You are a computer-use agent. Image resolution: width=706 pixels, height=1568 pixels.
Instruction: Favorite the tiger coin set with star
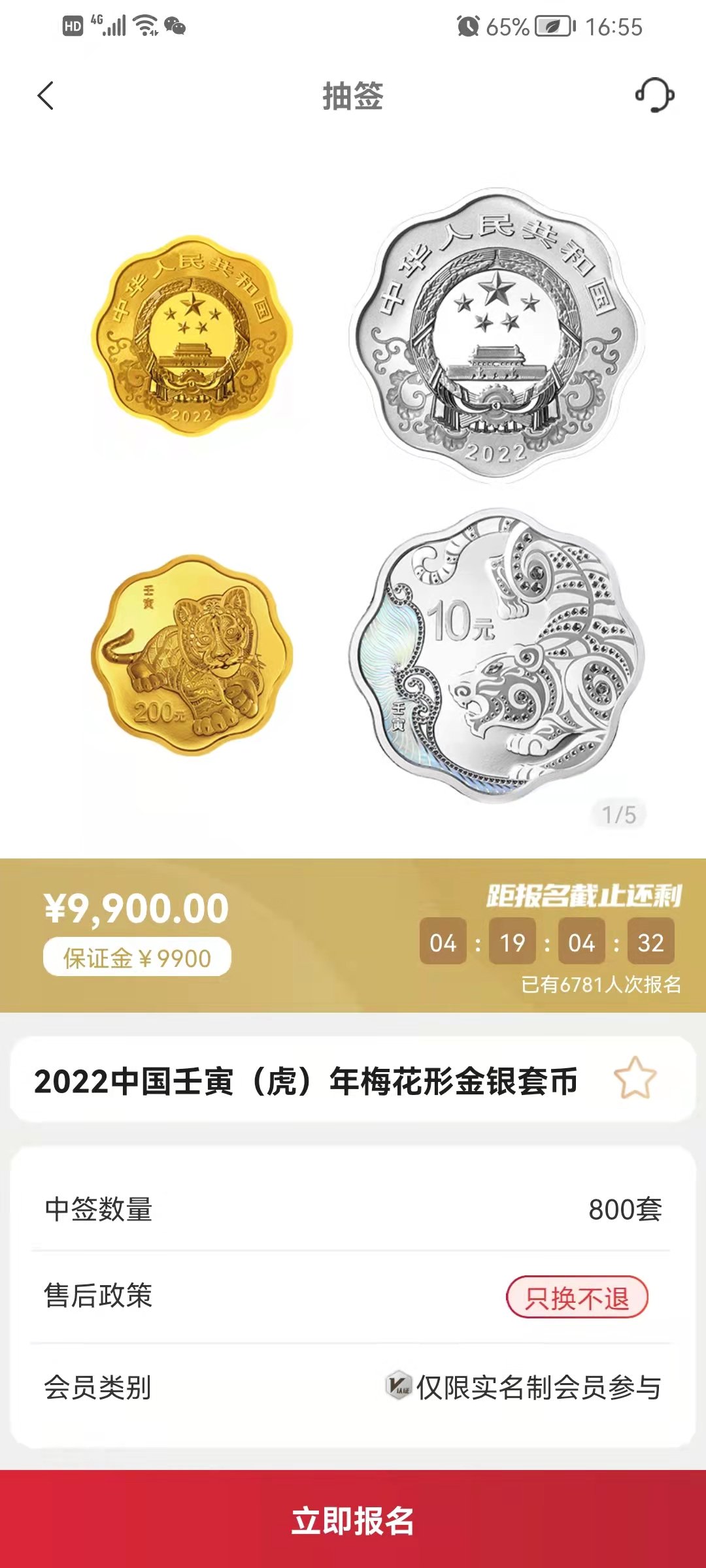635,1079
